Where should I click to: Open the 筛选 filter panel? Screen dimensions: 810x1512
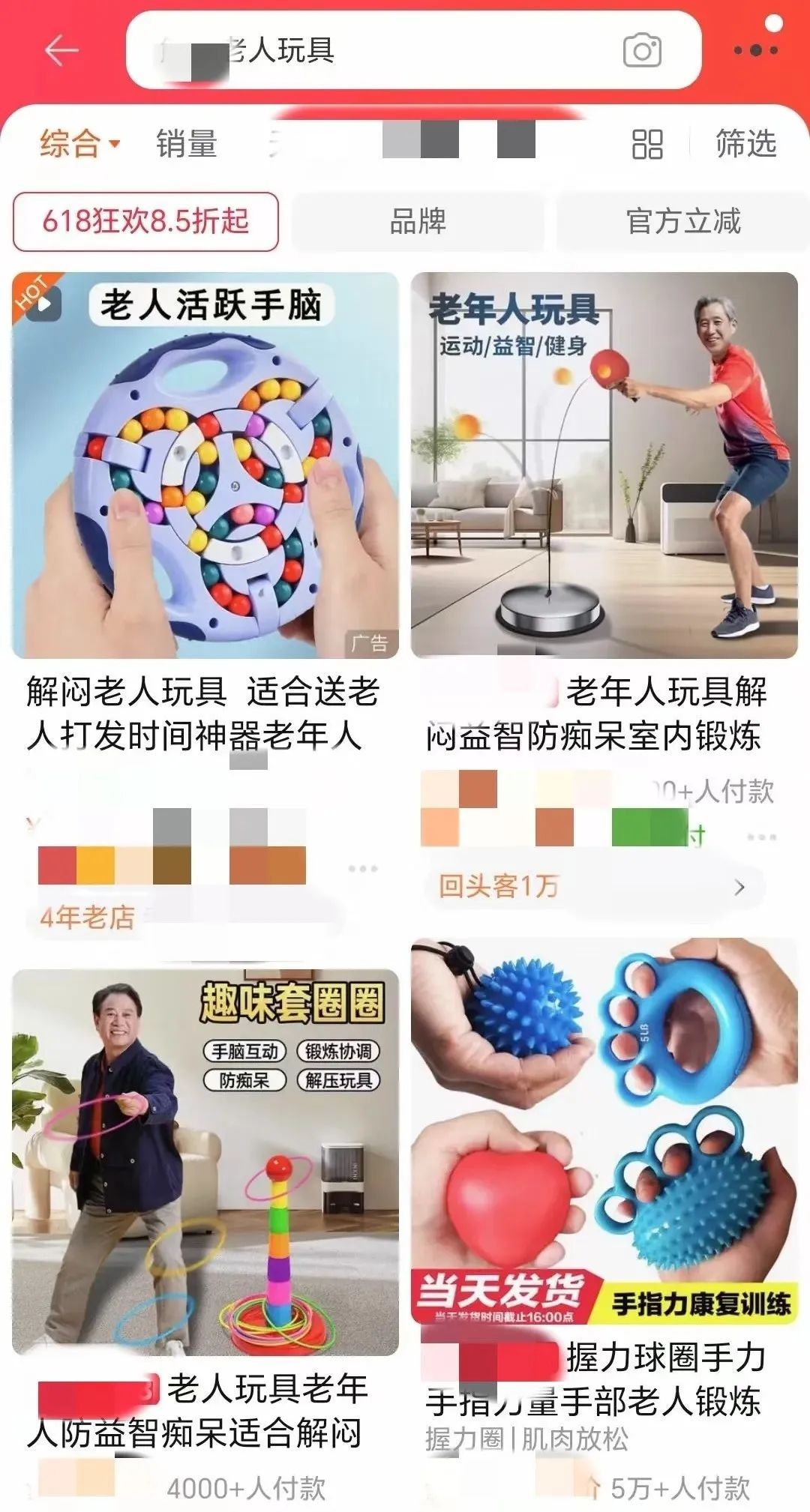click(x=745, y=143)
